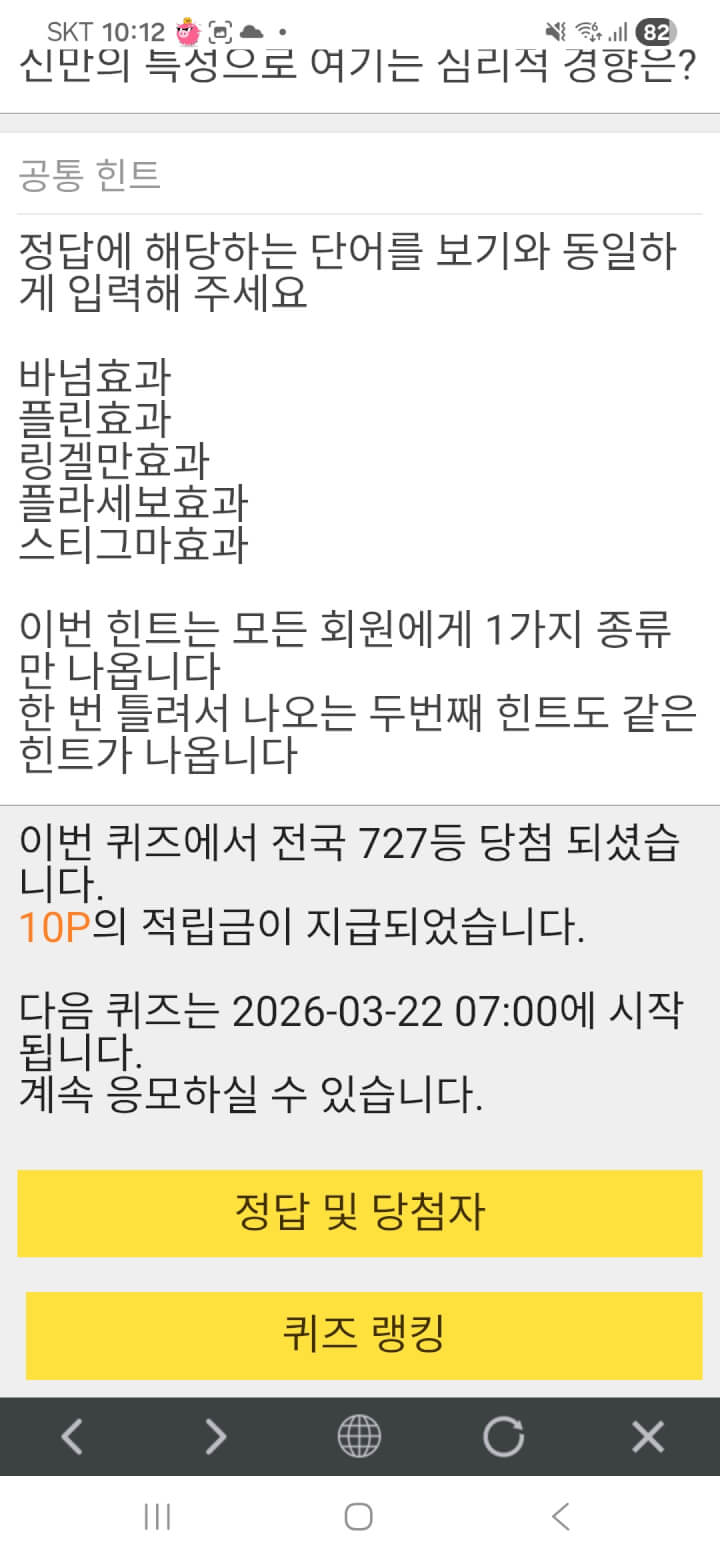This screenshot has width=720, height=1560.
Task: Go forward in the in-app browser
Action: 216,1437
